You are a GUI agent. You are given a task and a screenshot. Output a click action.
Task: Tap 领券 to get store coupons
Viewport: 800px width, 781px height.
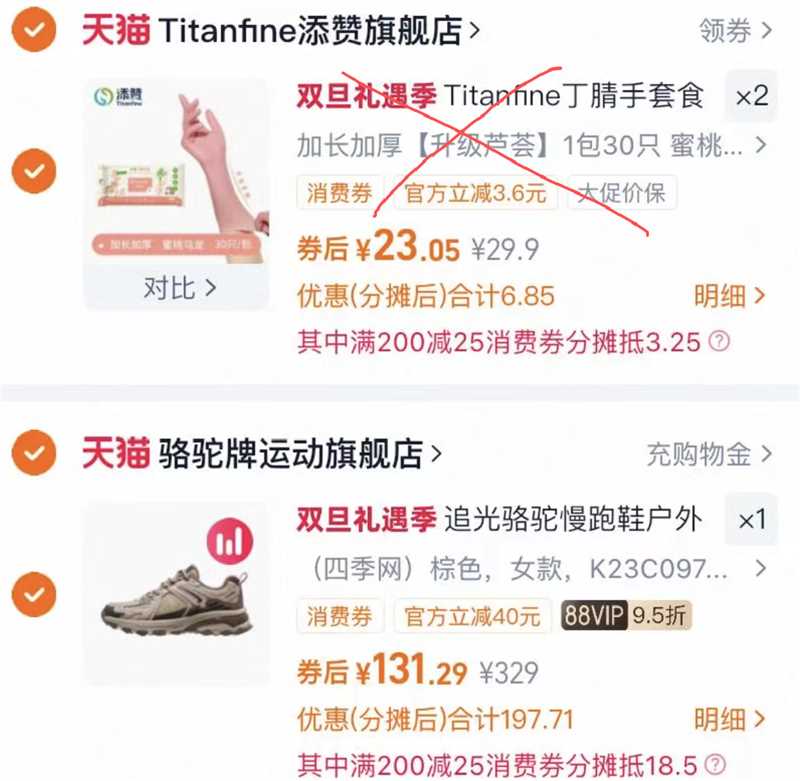pos(735,30)
